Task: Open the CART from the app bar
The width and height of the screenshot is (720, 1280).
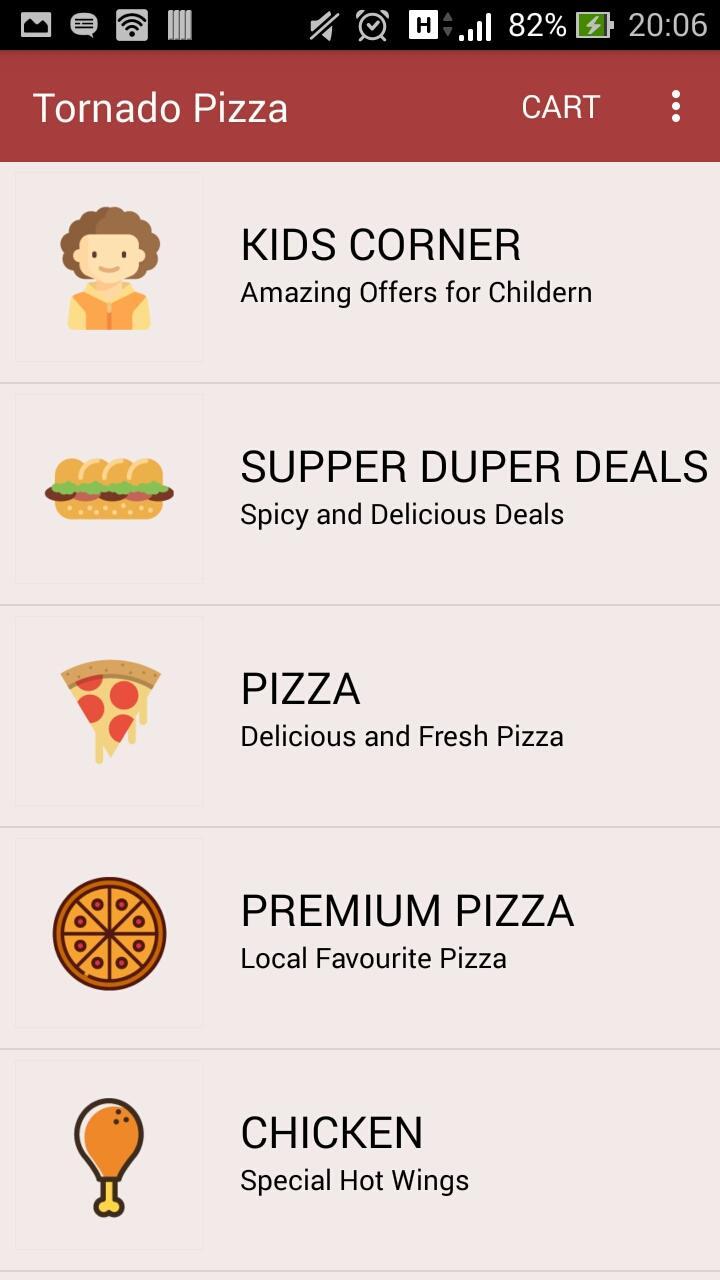Action: [560, 107]
